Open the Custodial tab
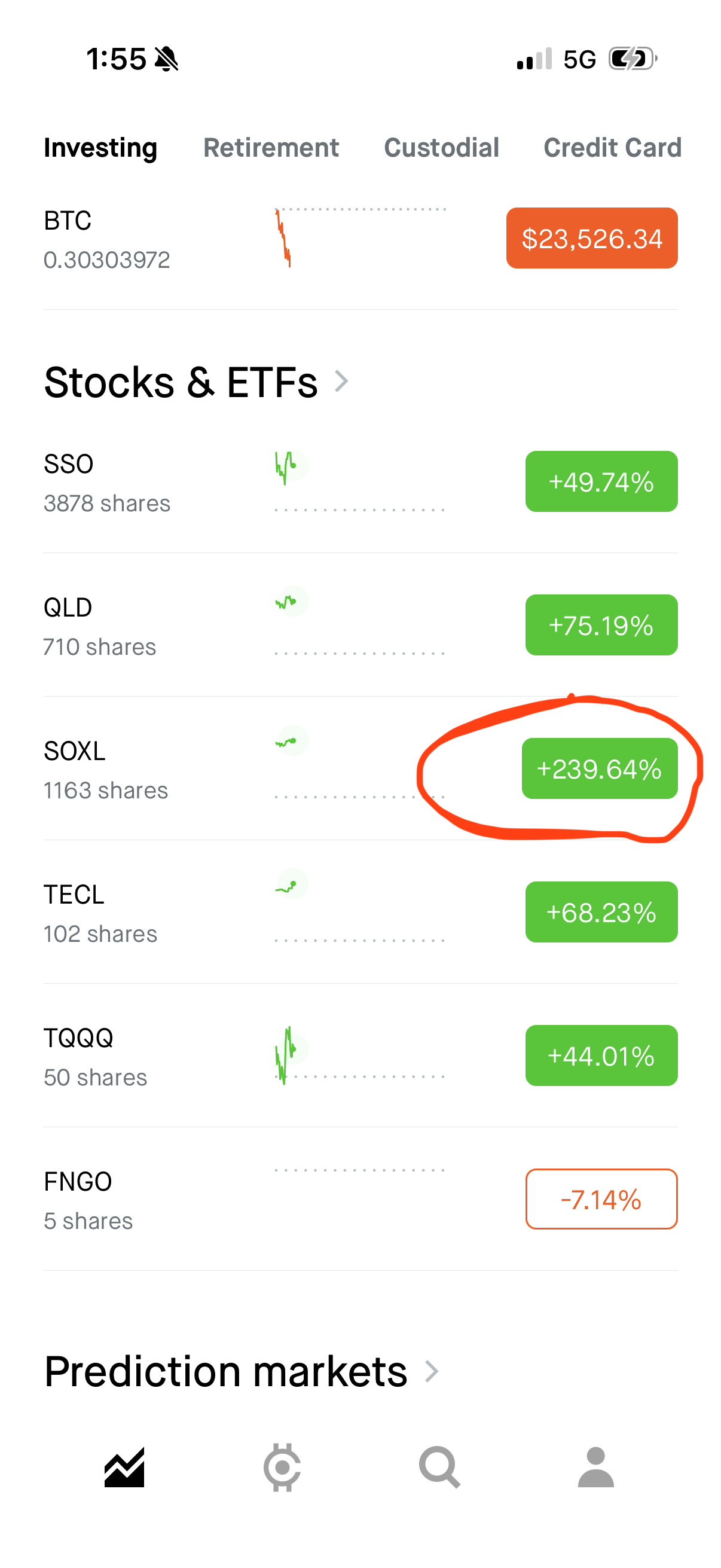 (441, 148)
